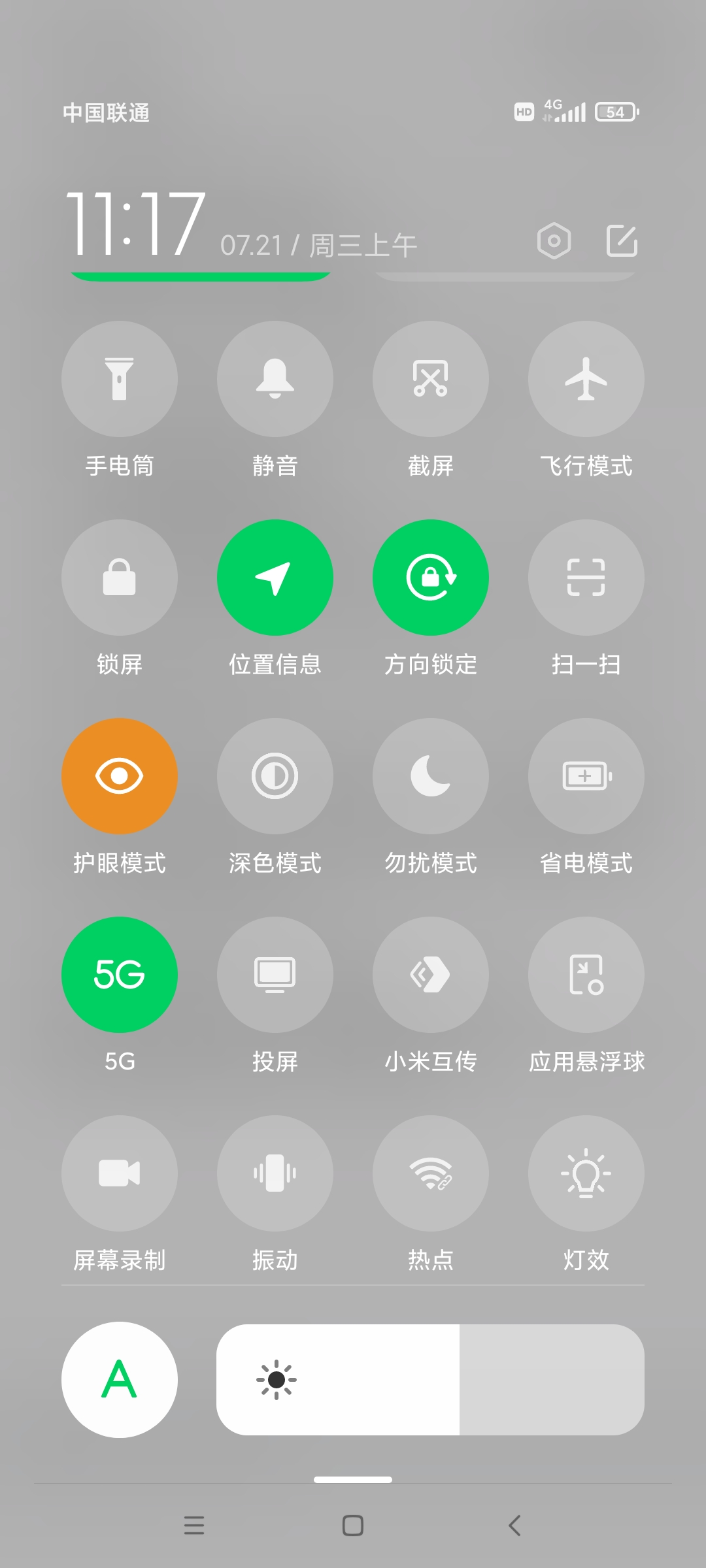Enable dark mode (深色模式)
This screenshot has width=706, height=1568.
[x=275, y=776]
